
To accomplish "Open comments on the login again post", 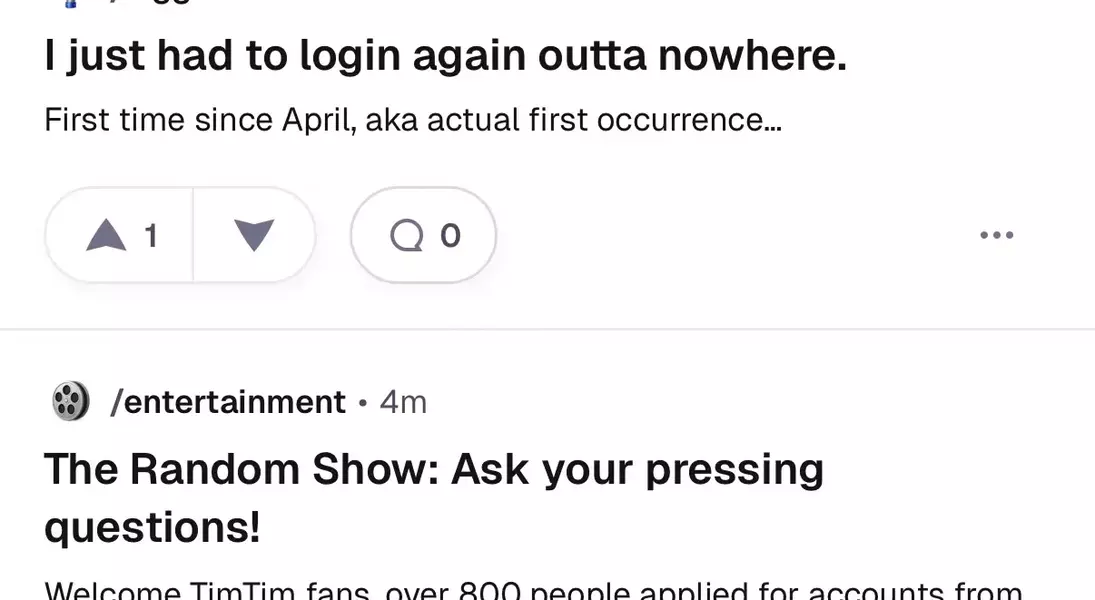I will click(424, 236).
